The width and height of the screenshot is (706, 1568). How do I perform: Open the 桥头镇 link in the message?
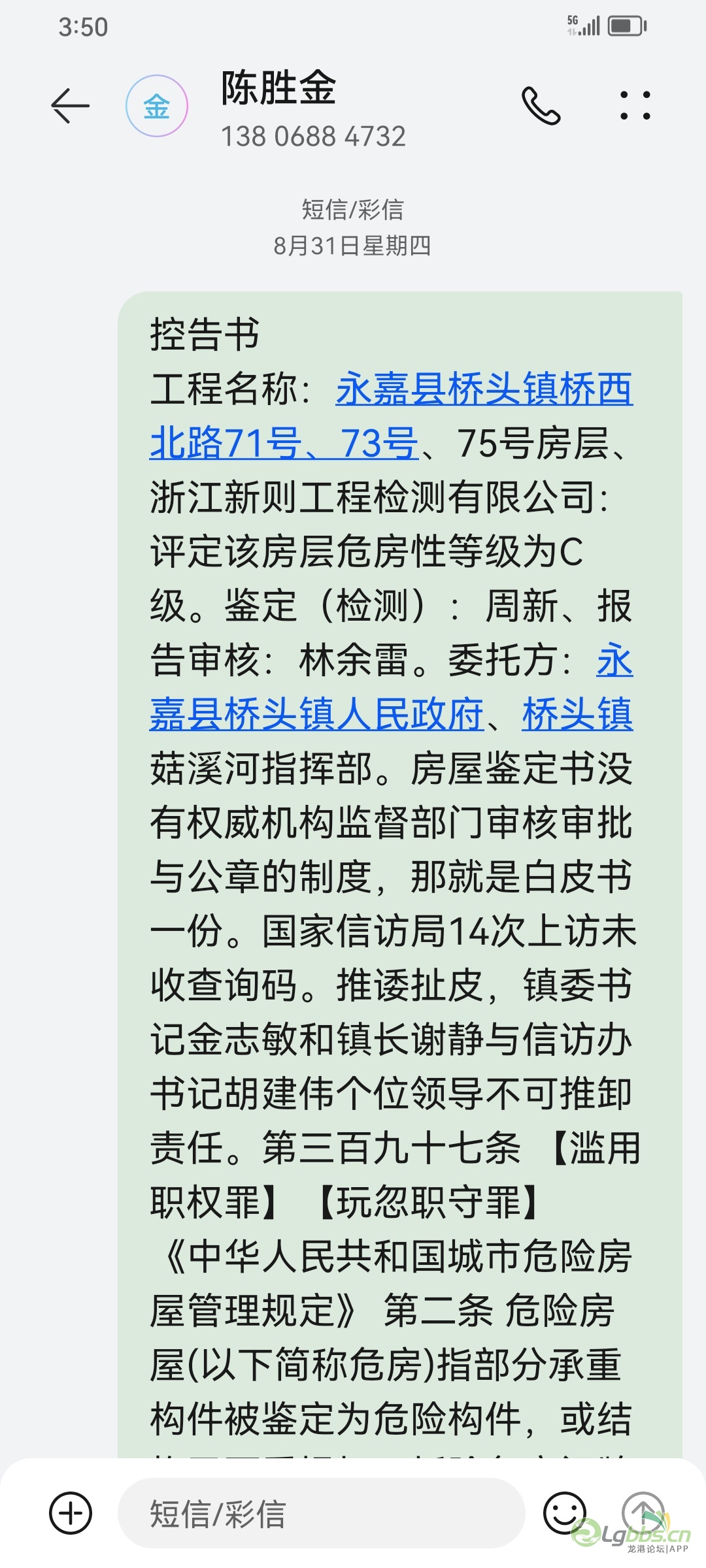[577, 714]
